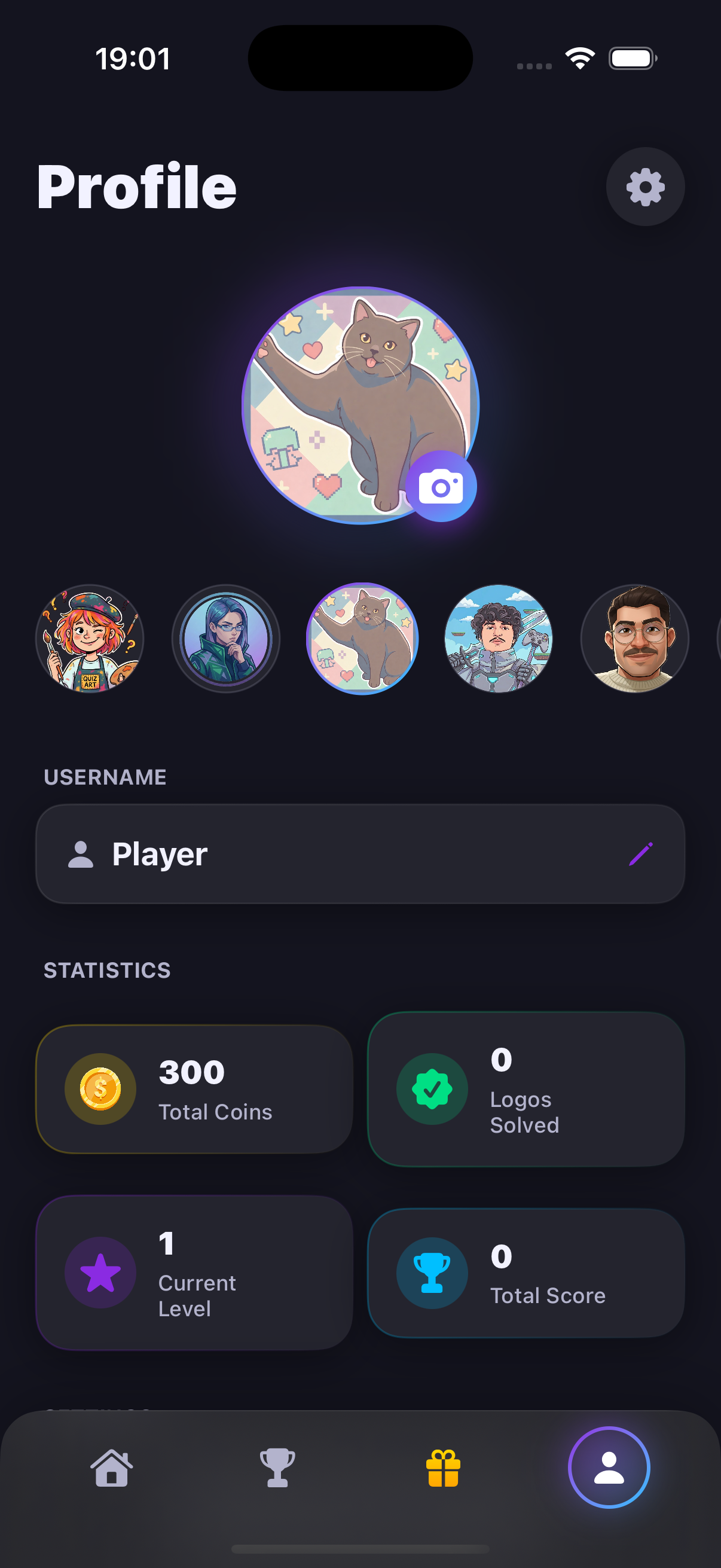This screenshot has width=721, height=1568.
Task: Switch to the trophy leaderboard tab
Action: click(x=277, y=1468)
